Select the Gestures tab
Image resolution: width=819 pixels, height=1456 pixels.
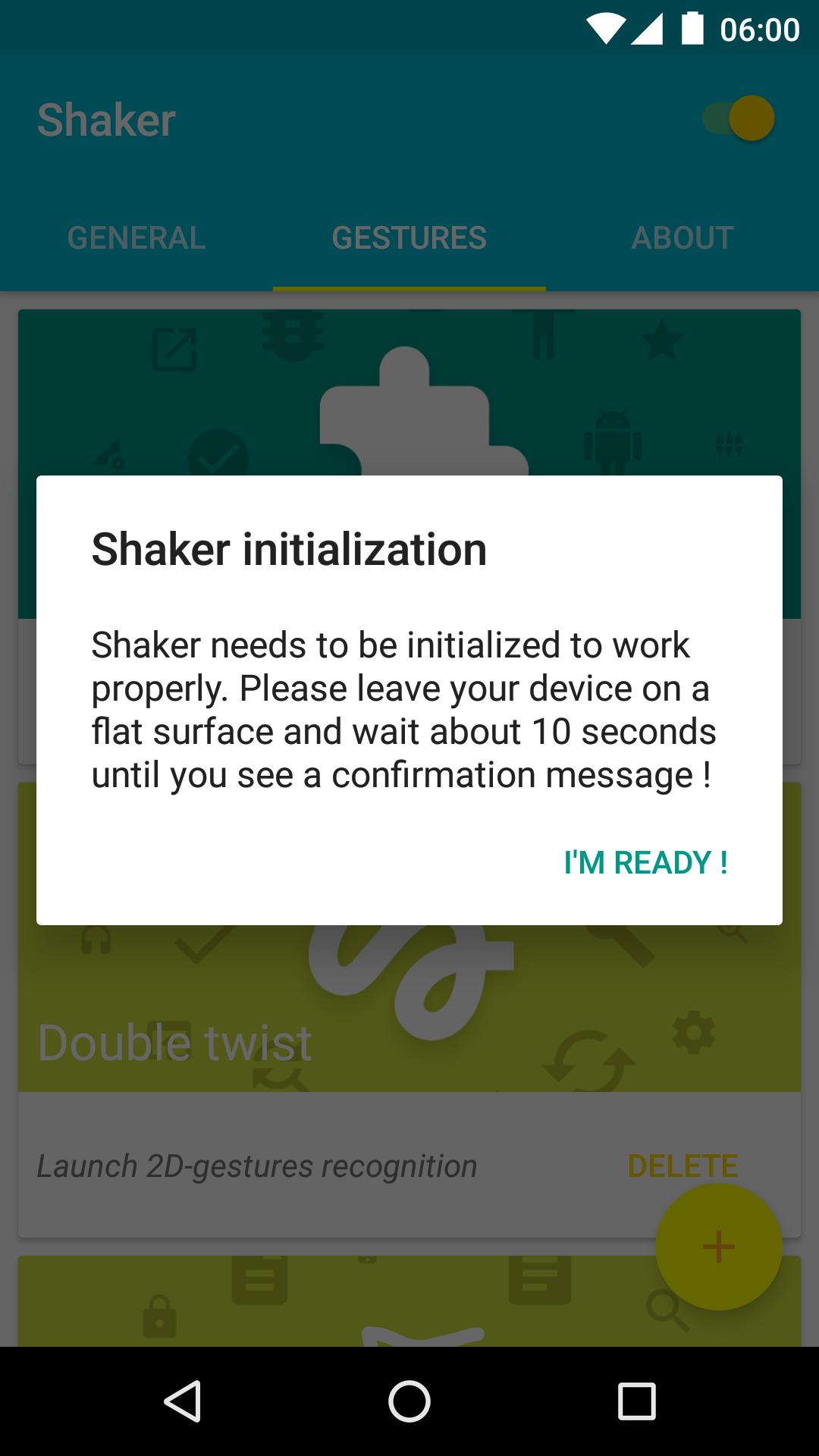tap(409, 238)
